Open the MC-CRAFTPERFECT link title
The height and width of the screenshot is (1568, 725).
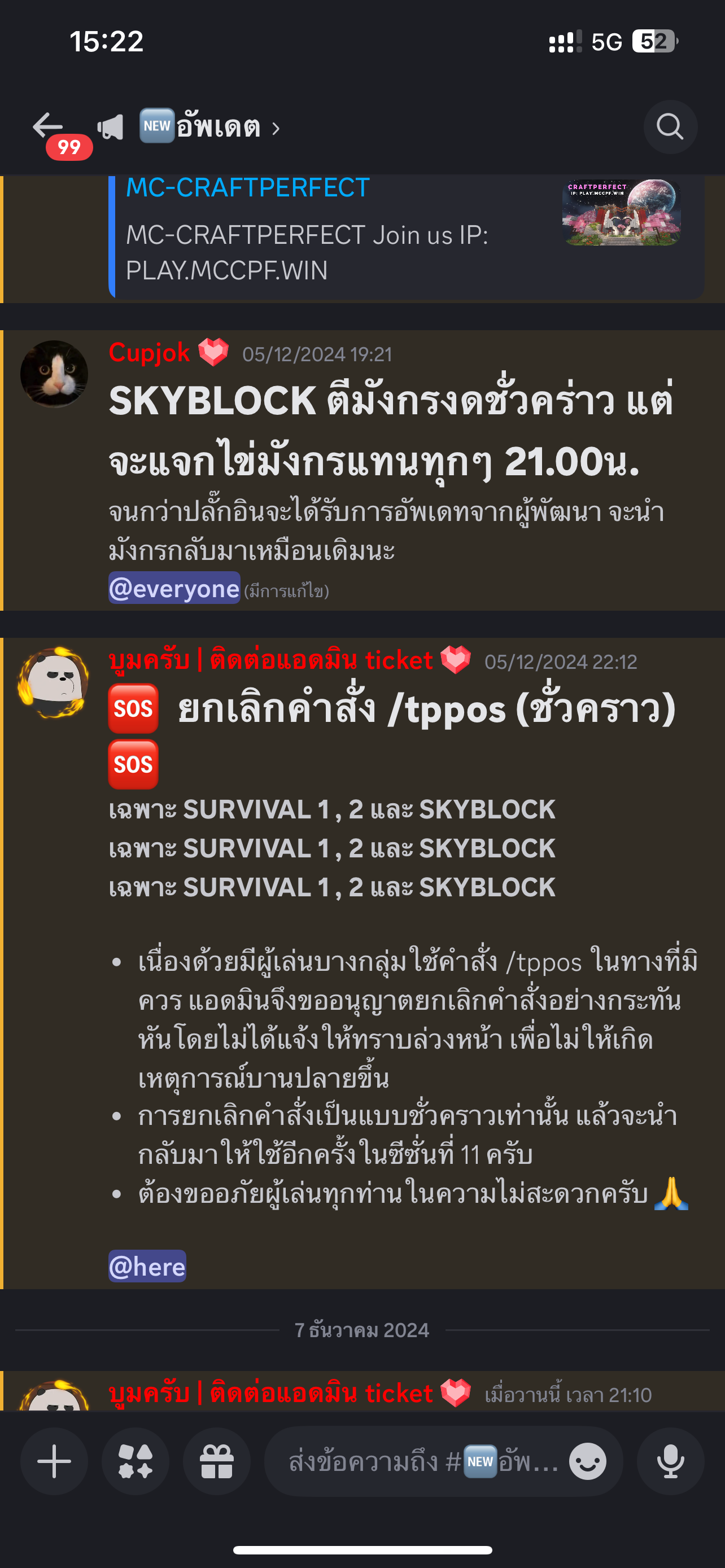point(248,187)
